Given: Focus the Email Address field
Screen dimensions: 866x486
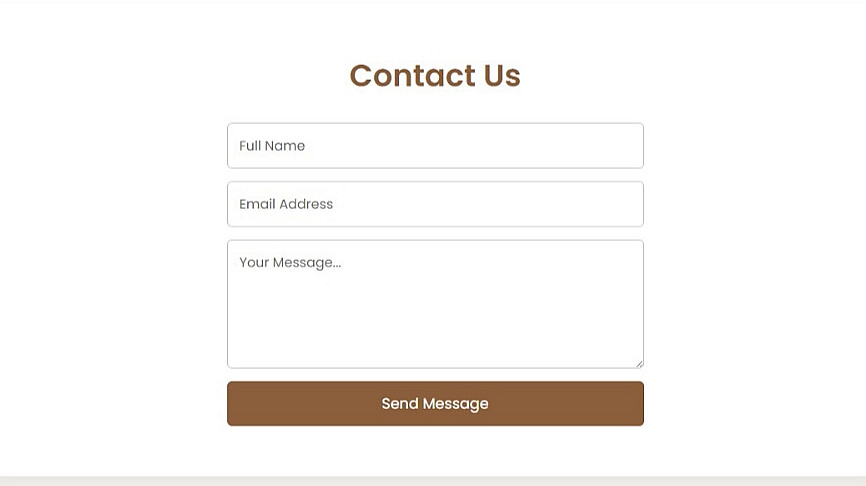Looking at the screenshot, I should coord(435,204).
